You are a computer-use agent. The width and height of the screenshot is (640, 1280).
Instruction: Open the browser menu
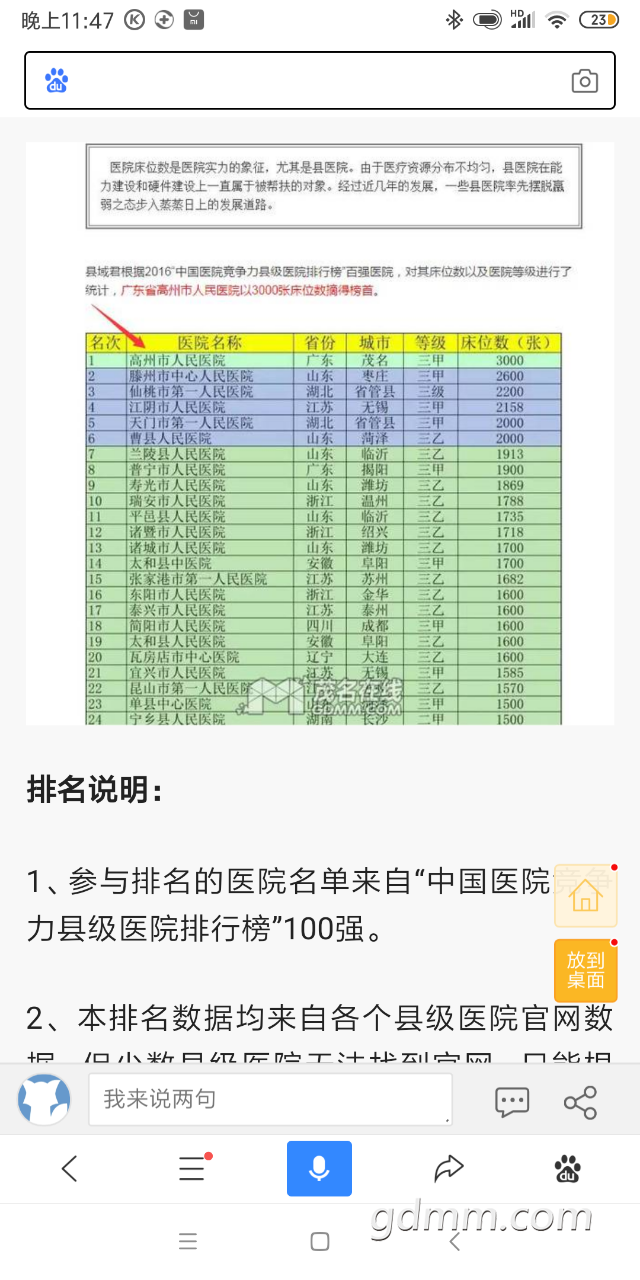point(192,1168)
